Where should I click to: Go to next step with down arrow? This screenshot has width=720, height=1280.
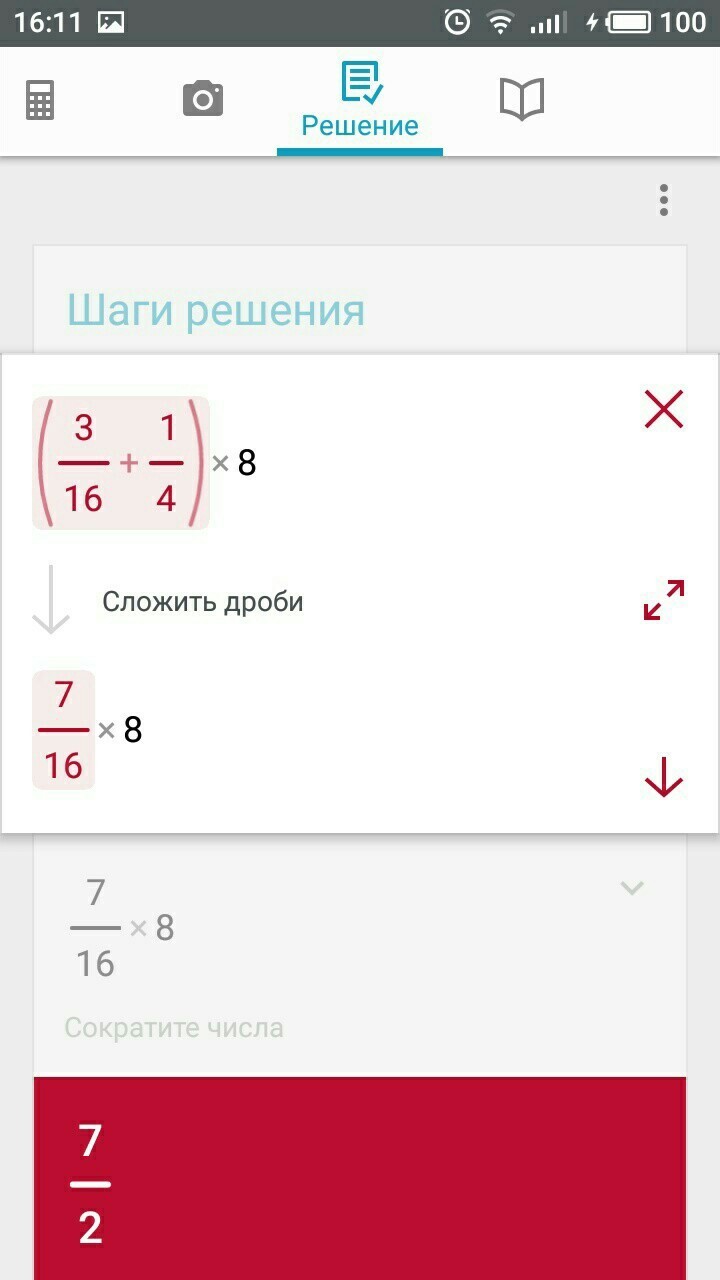(664, 776)
